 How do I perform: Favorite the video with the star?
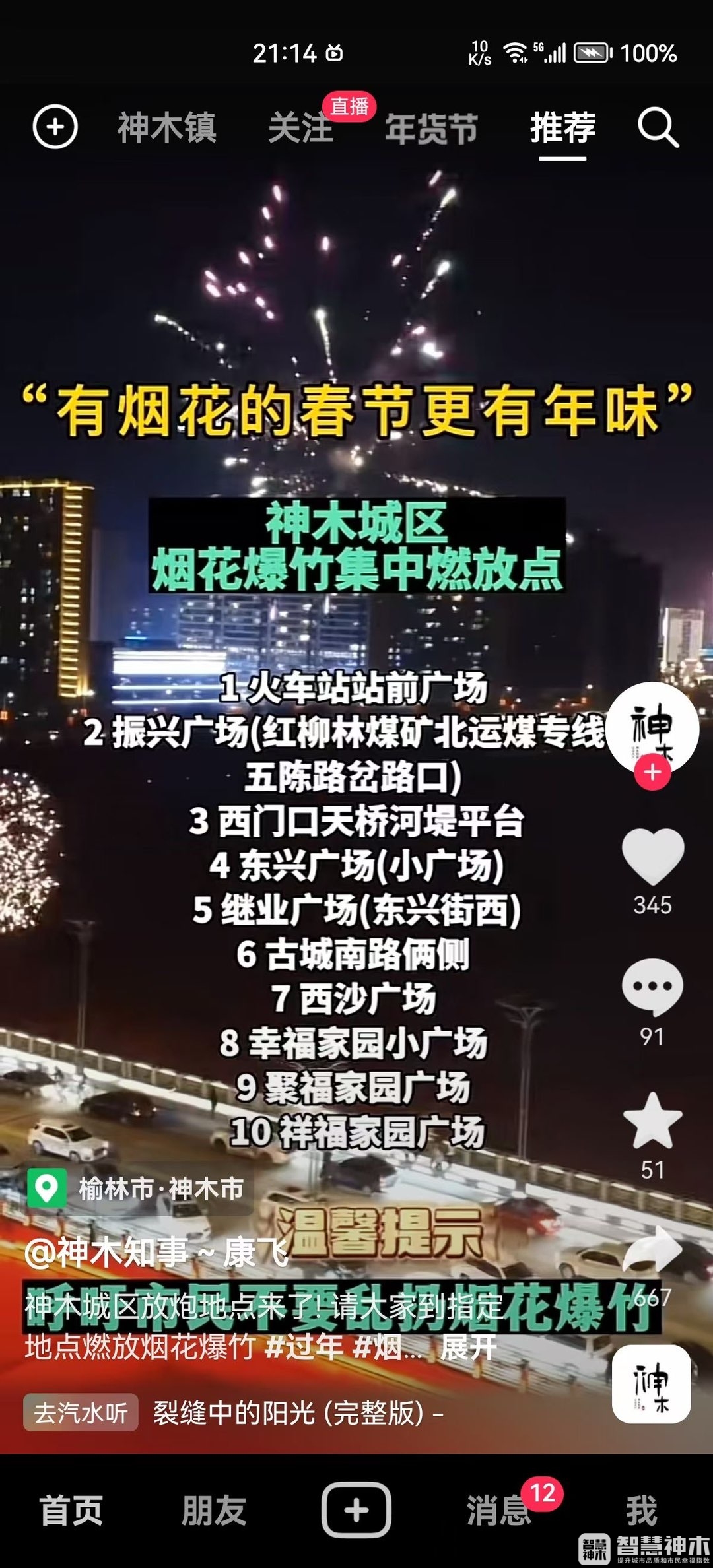(x=652, y=1121)
